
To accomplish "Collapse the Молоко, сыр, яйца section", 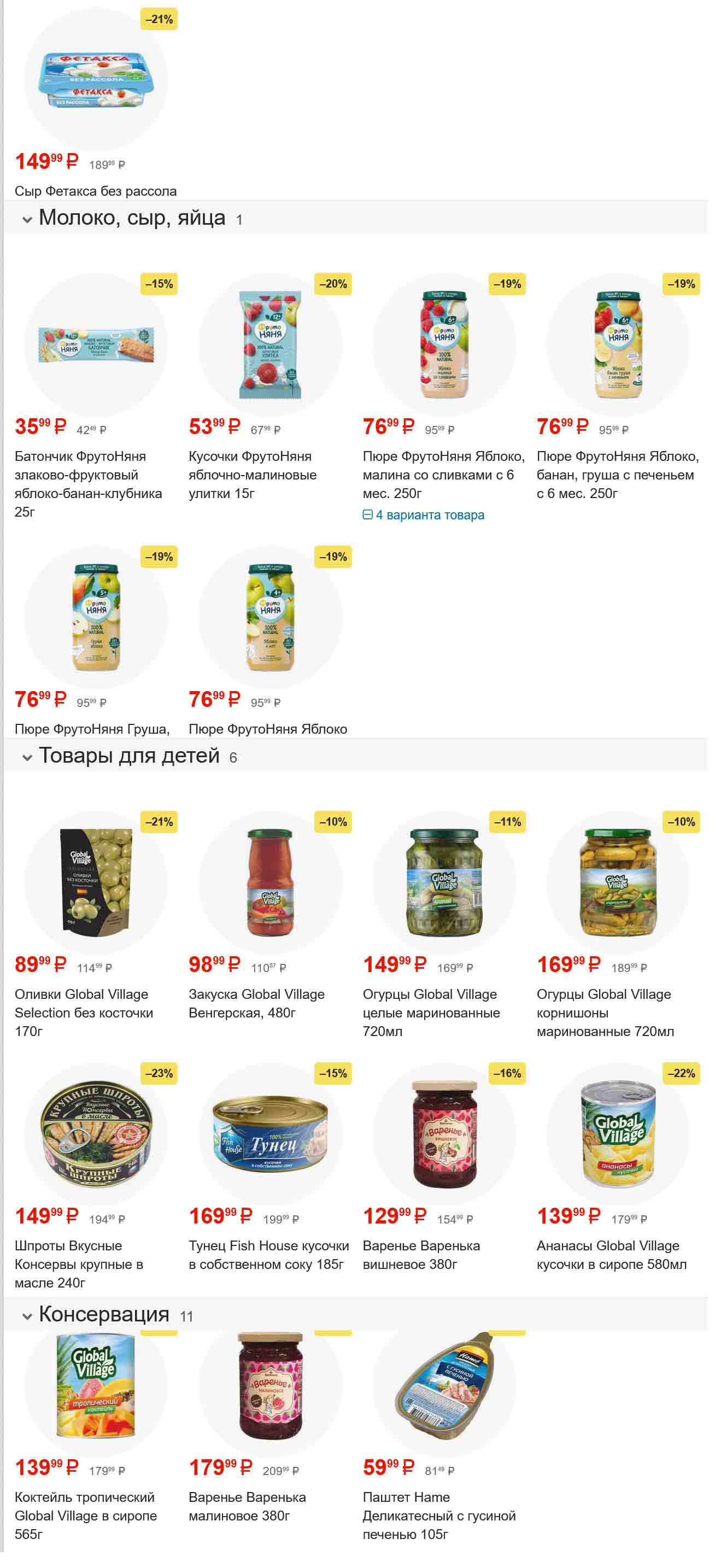I will tap(27, 220).
